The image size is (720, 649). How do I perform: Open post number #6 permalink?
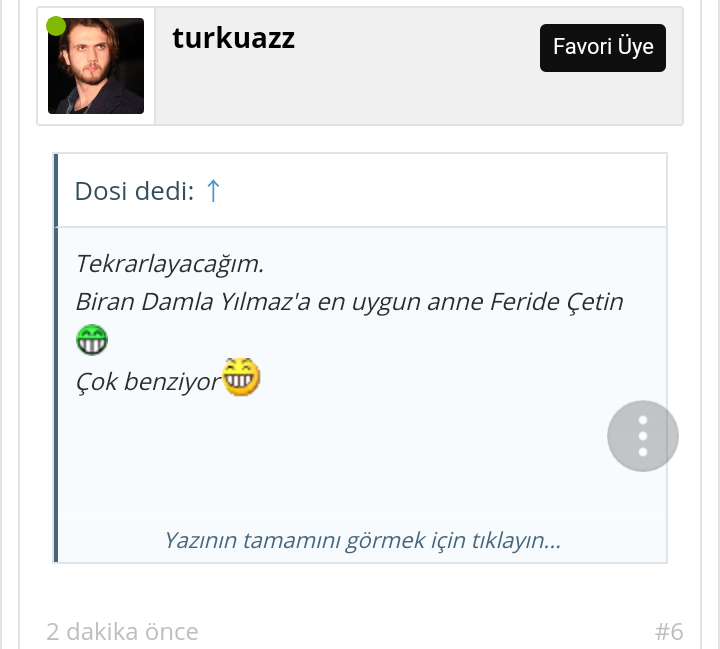669,632
